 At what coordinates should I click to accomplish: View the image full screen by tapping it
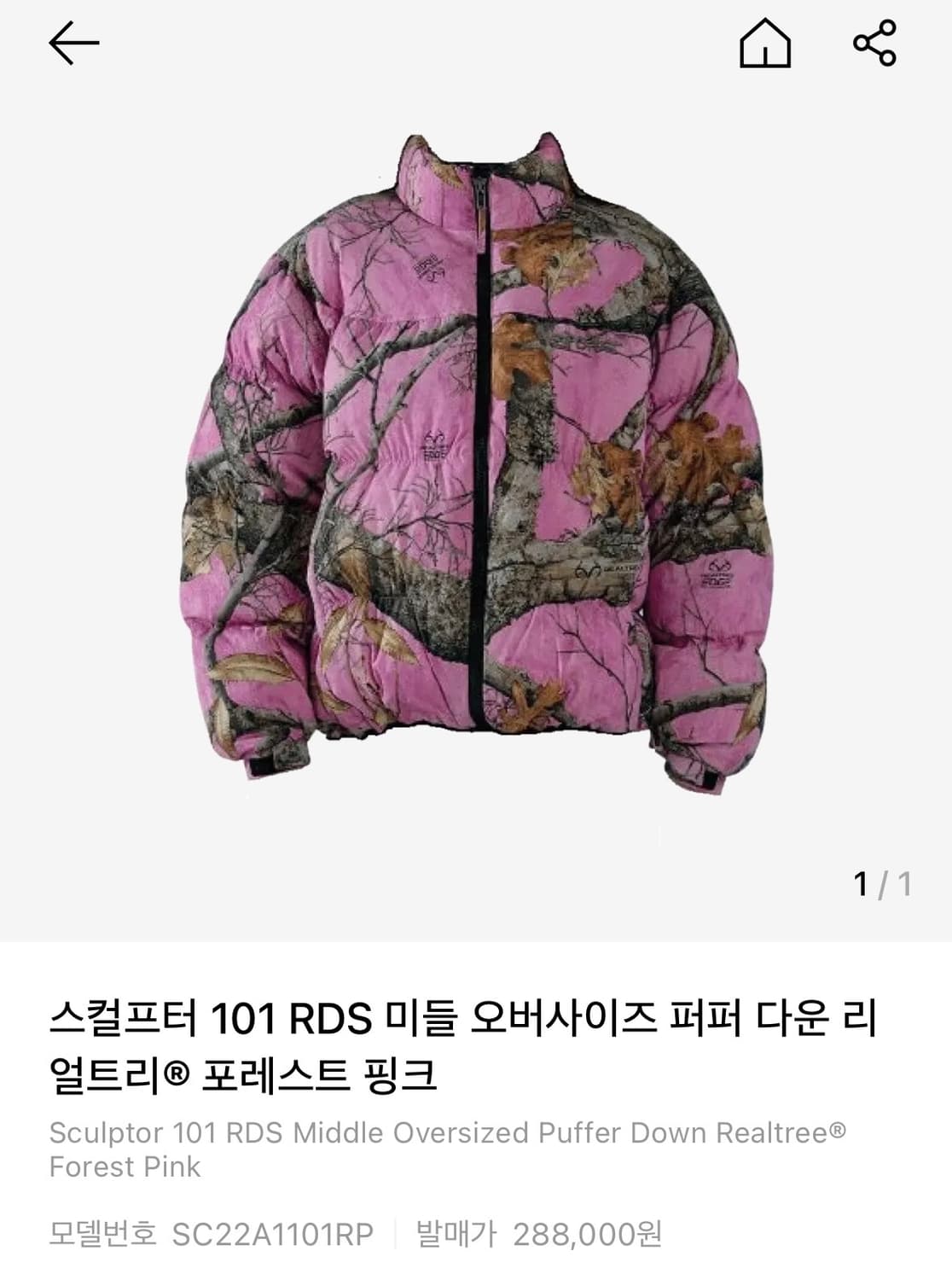pyautogui.click(x=475, y=469)
